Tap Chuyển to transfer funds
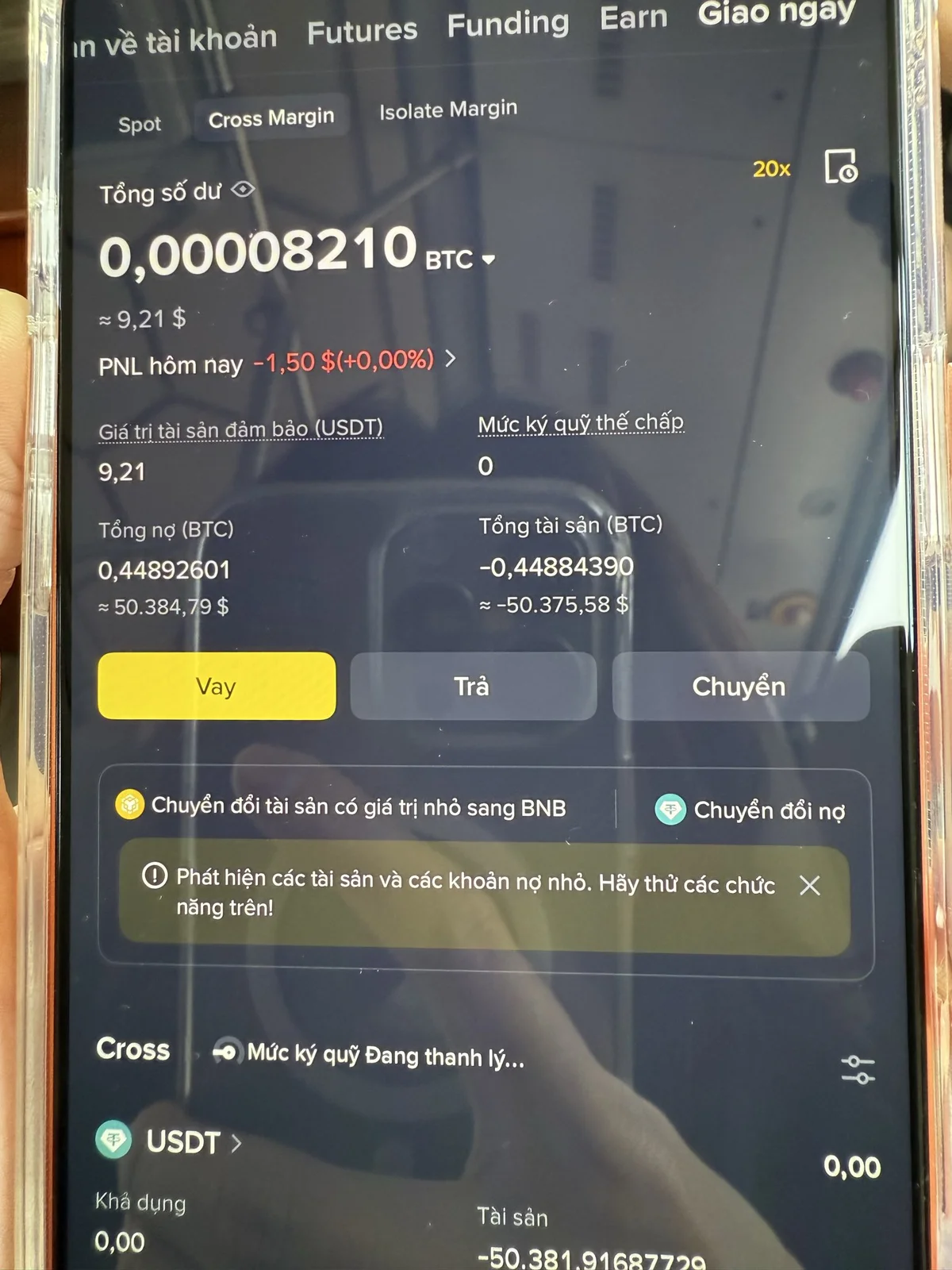 739,687
